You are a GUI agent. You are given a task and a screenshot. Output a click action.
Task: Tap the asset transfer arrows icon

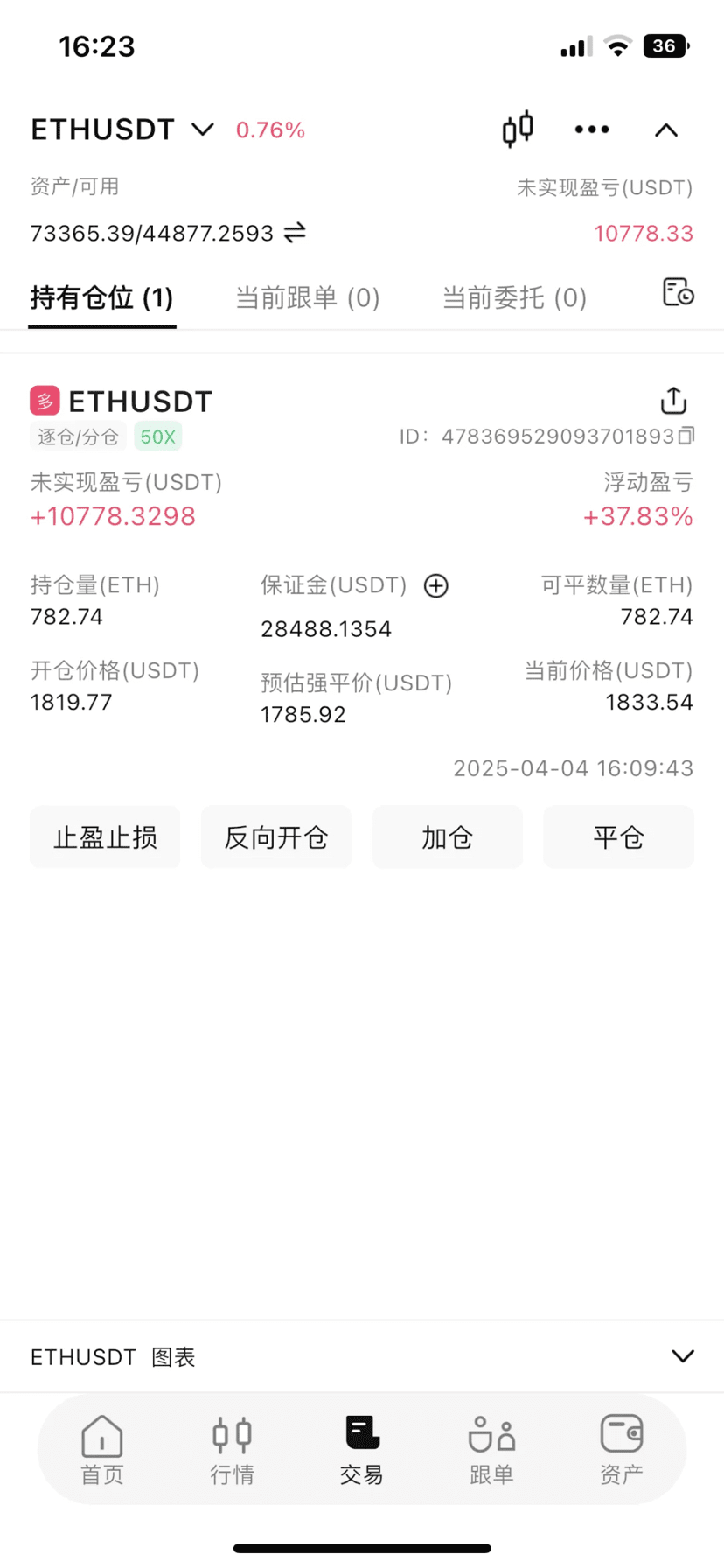click(295, 232)
